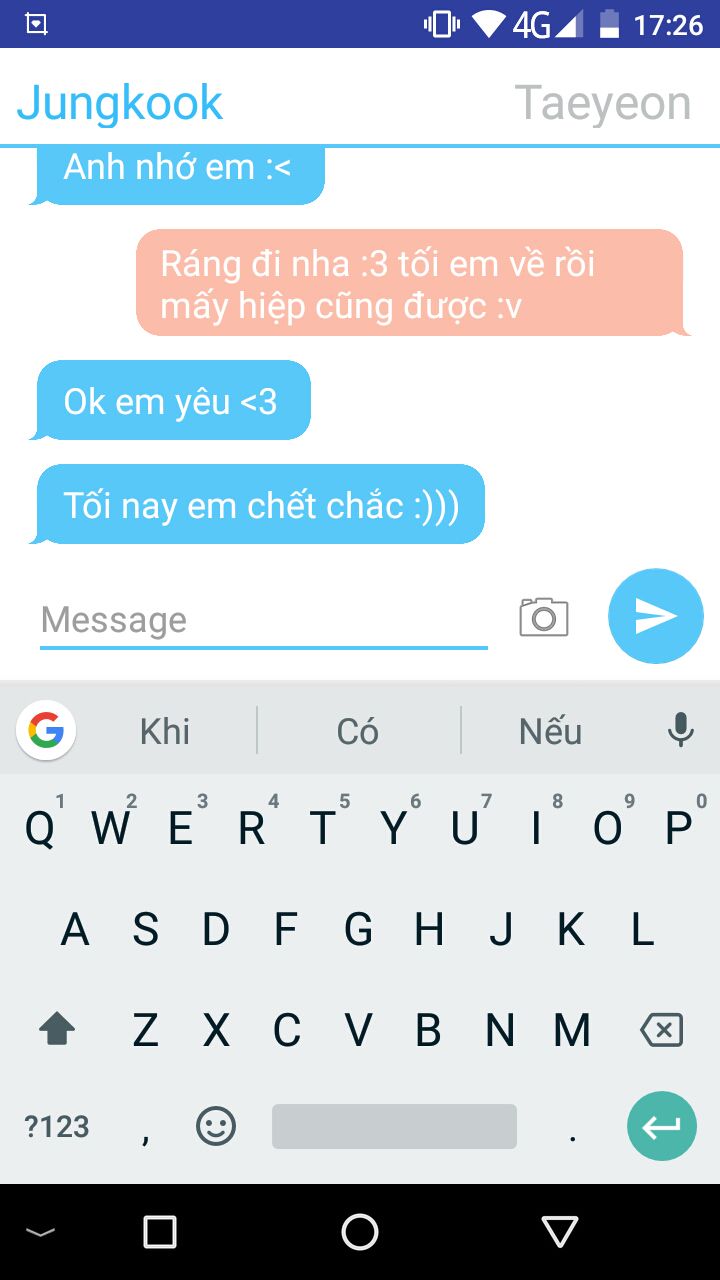Switch to the Taeyeon tab
The image size is (720, 1280).
[x=602, y=103]
